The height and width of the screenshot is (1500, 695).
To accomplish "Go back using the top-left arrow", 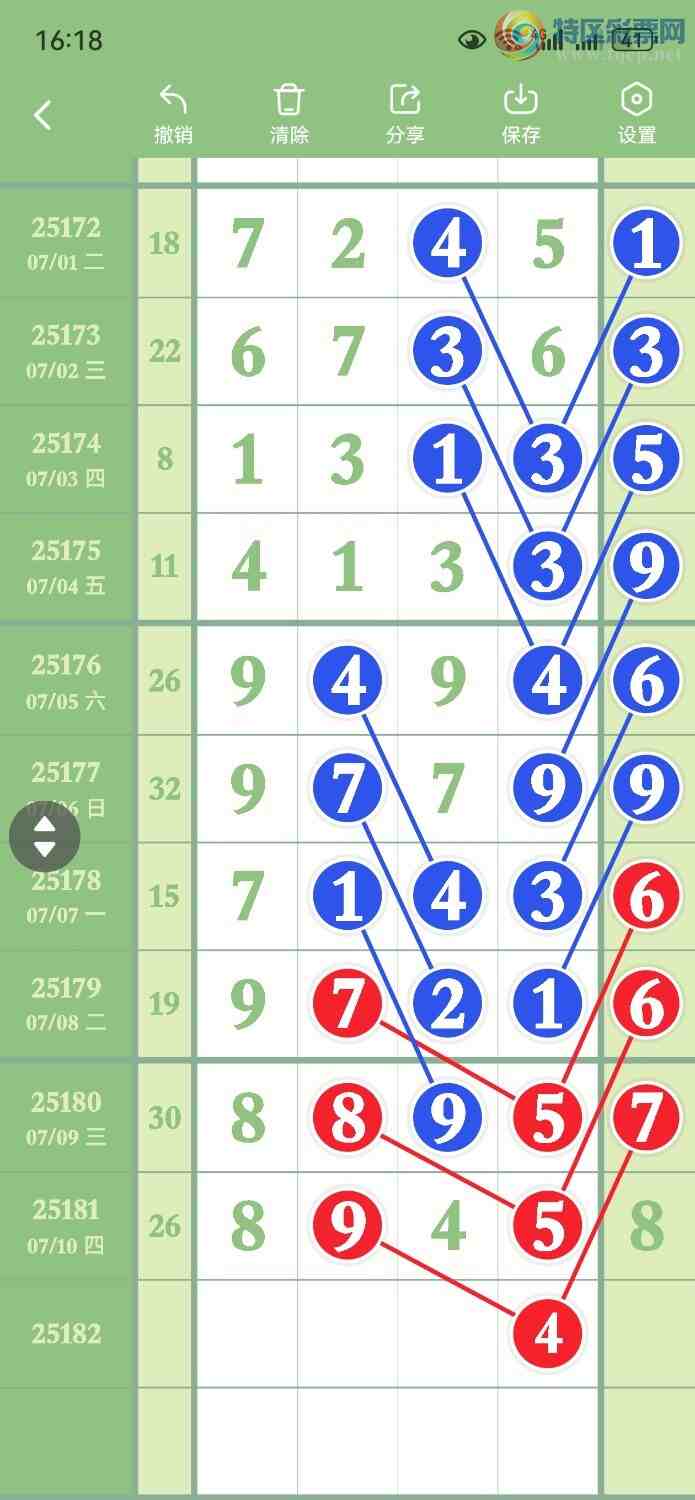I will pyautogui.click(x=42, y=115).
